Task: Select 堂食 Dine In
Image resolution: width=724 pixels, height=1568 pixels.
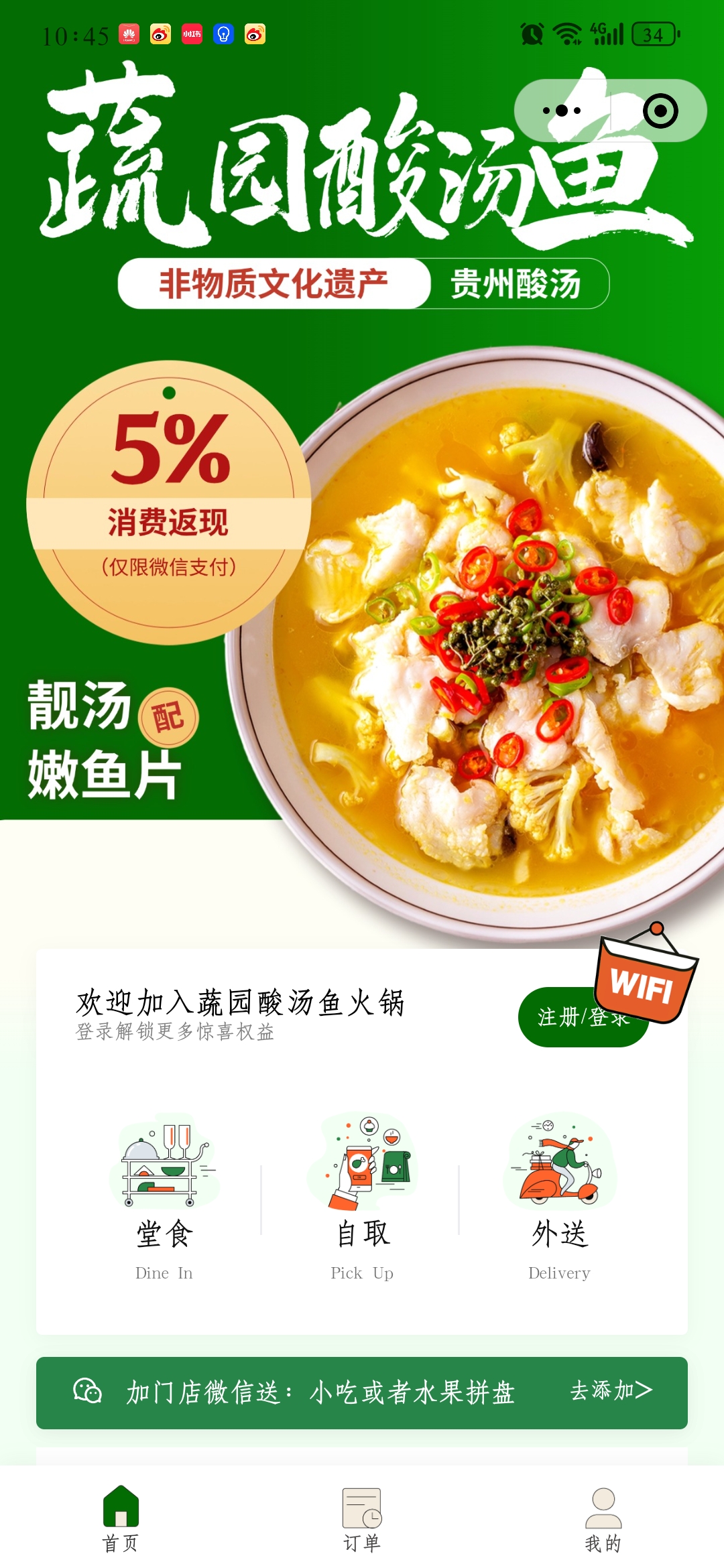Action: [164, 1196]
